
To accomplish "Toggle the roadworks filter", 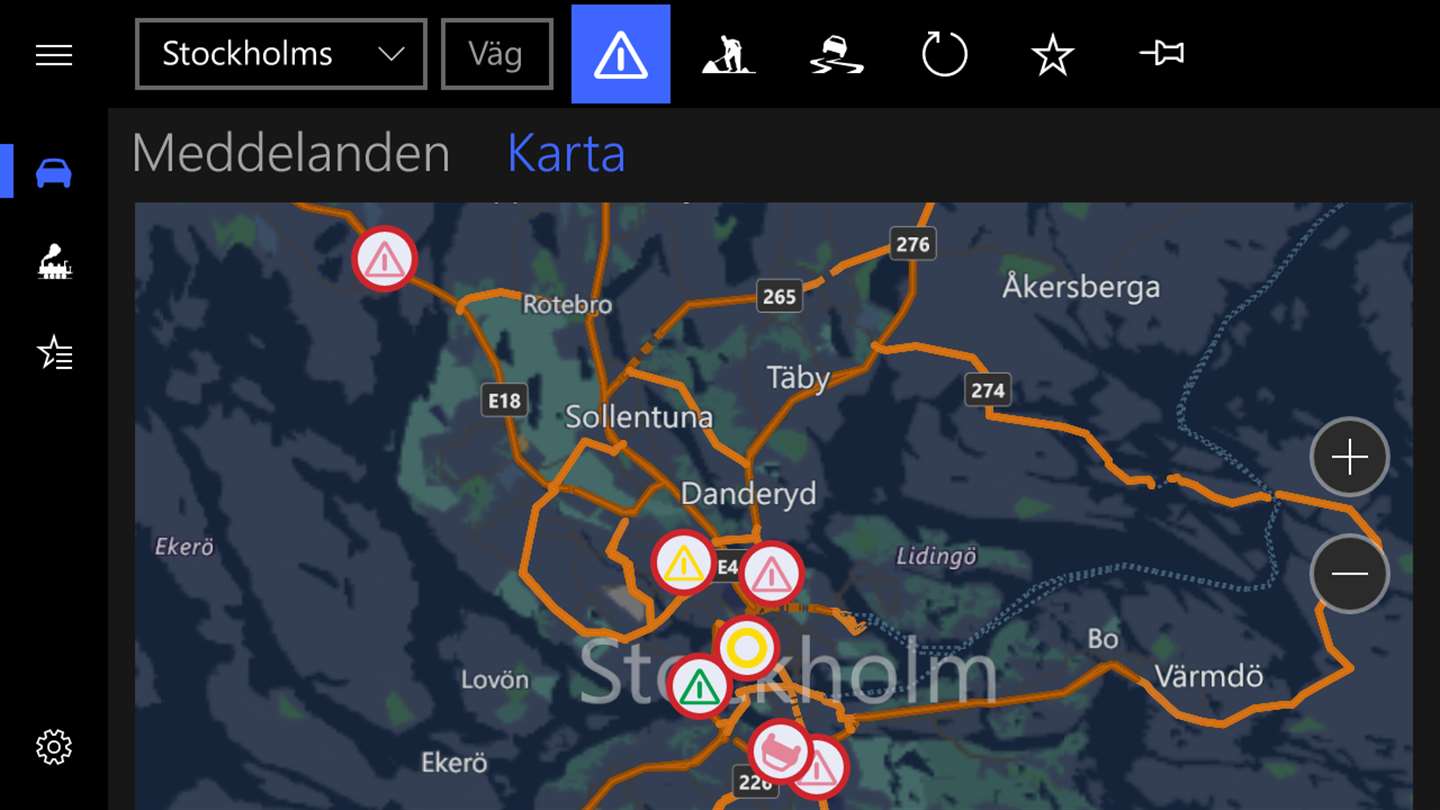I will pyautogui.click(x=729, y=54).
